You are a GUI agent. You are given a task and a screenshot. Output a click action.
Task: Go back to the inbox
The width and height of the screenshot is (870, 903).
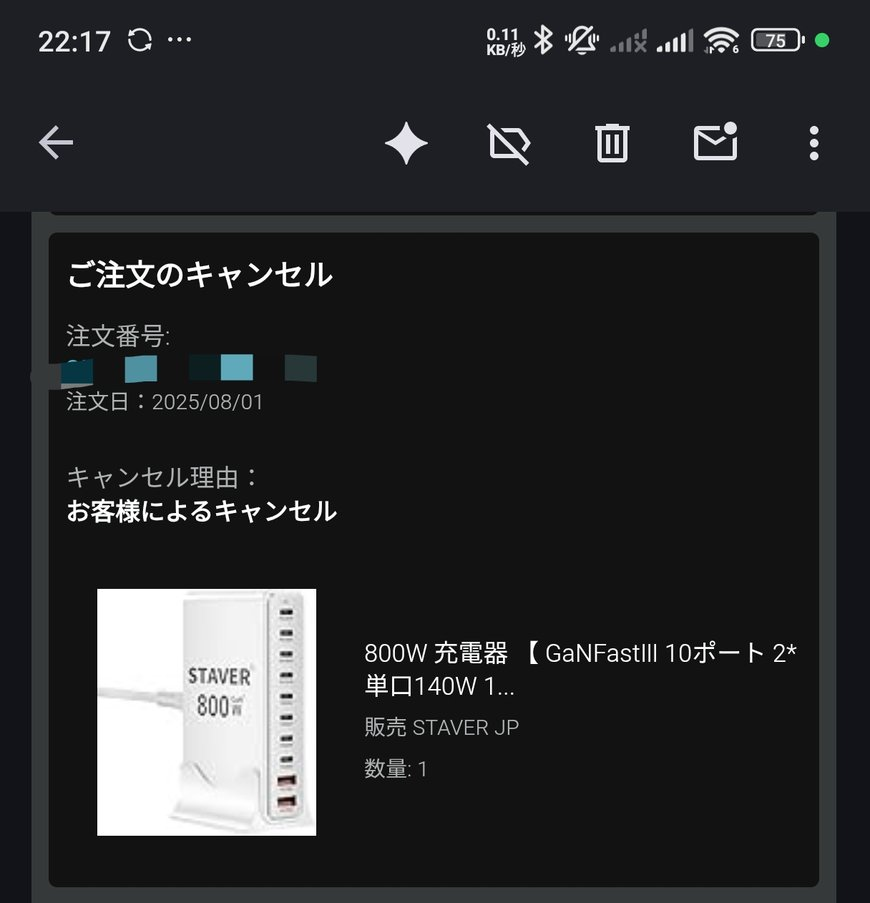[56, 144]
